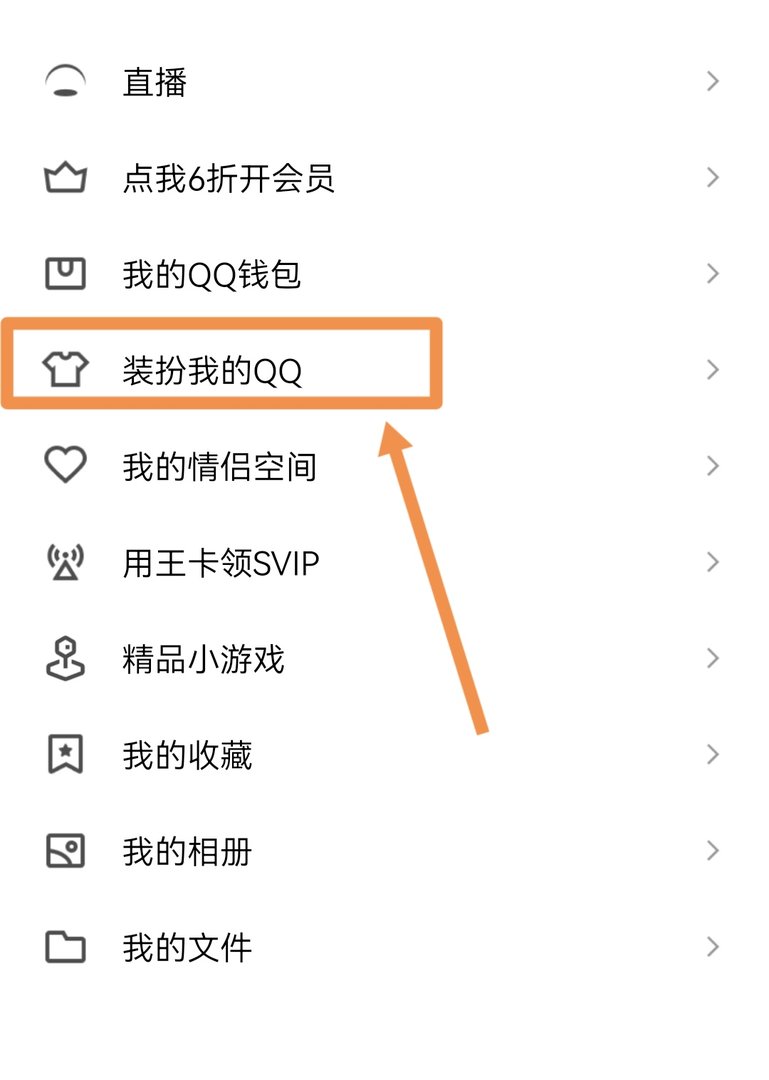769x1080 pixels.
Task: Select the photo icon for 我的相册
Action: (x=64, y=851)
